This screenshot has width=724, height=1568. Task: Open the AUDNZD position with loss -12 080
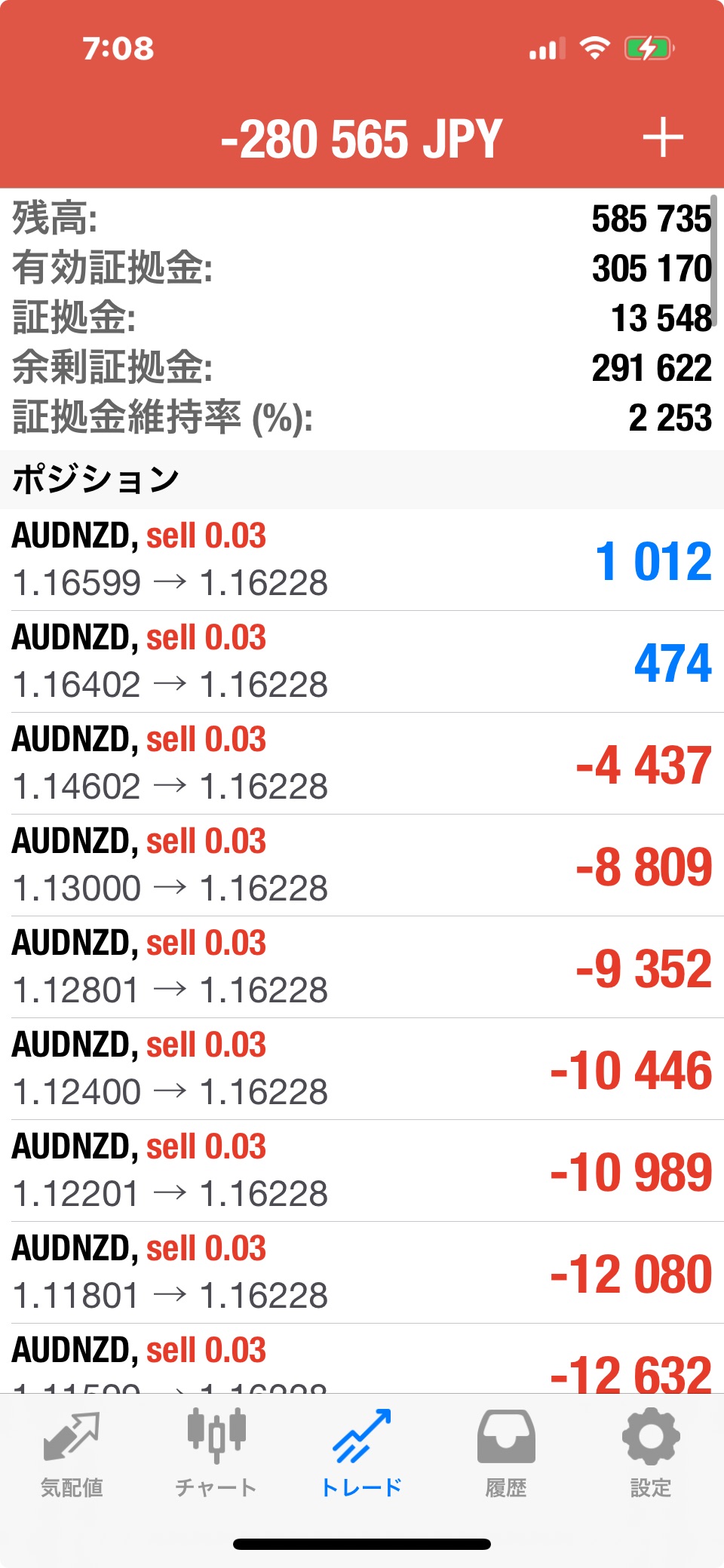click(362, 1272)
